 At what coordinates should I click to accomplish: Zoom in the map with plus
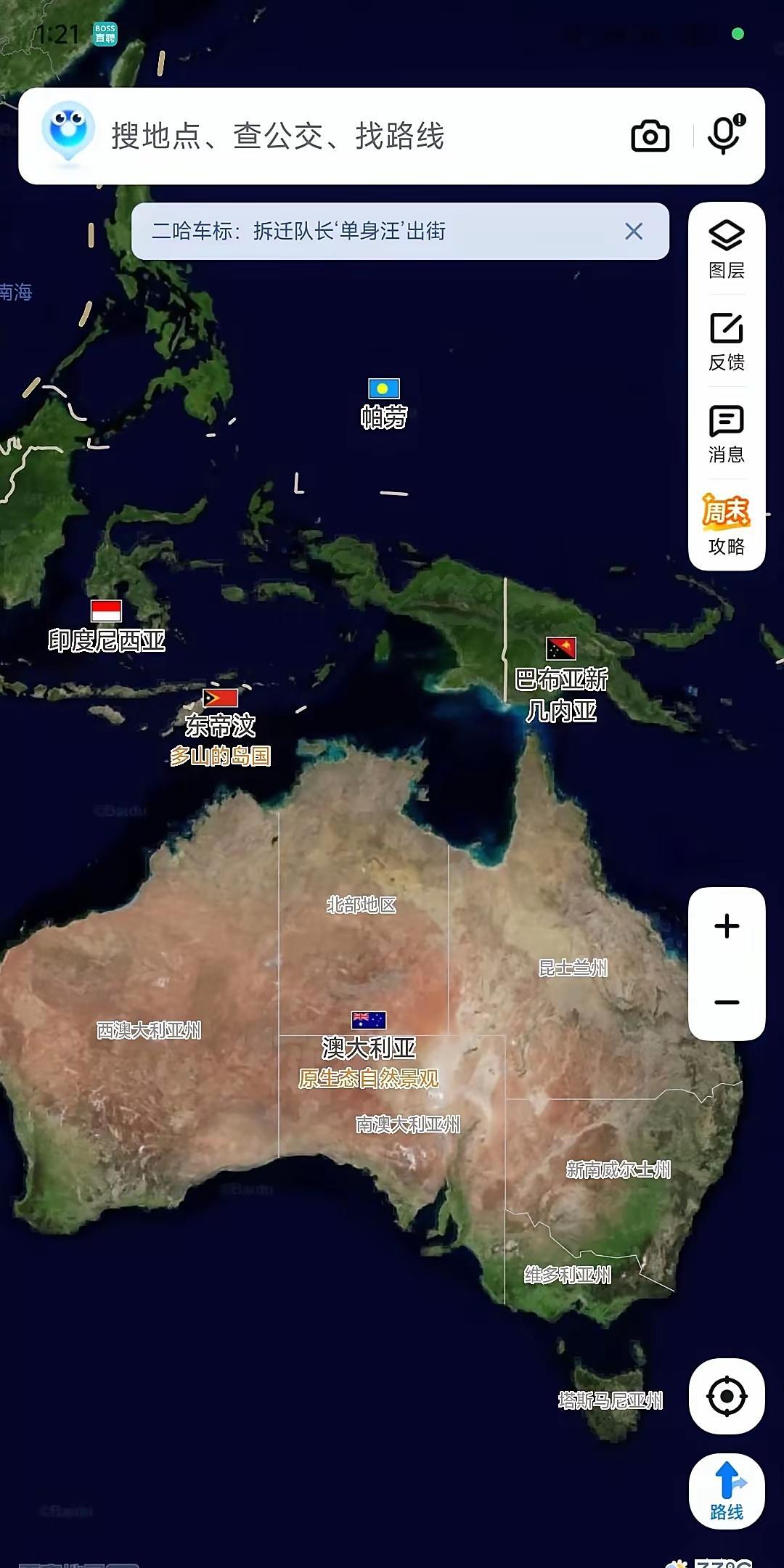tap(727, 926)
